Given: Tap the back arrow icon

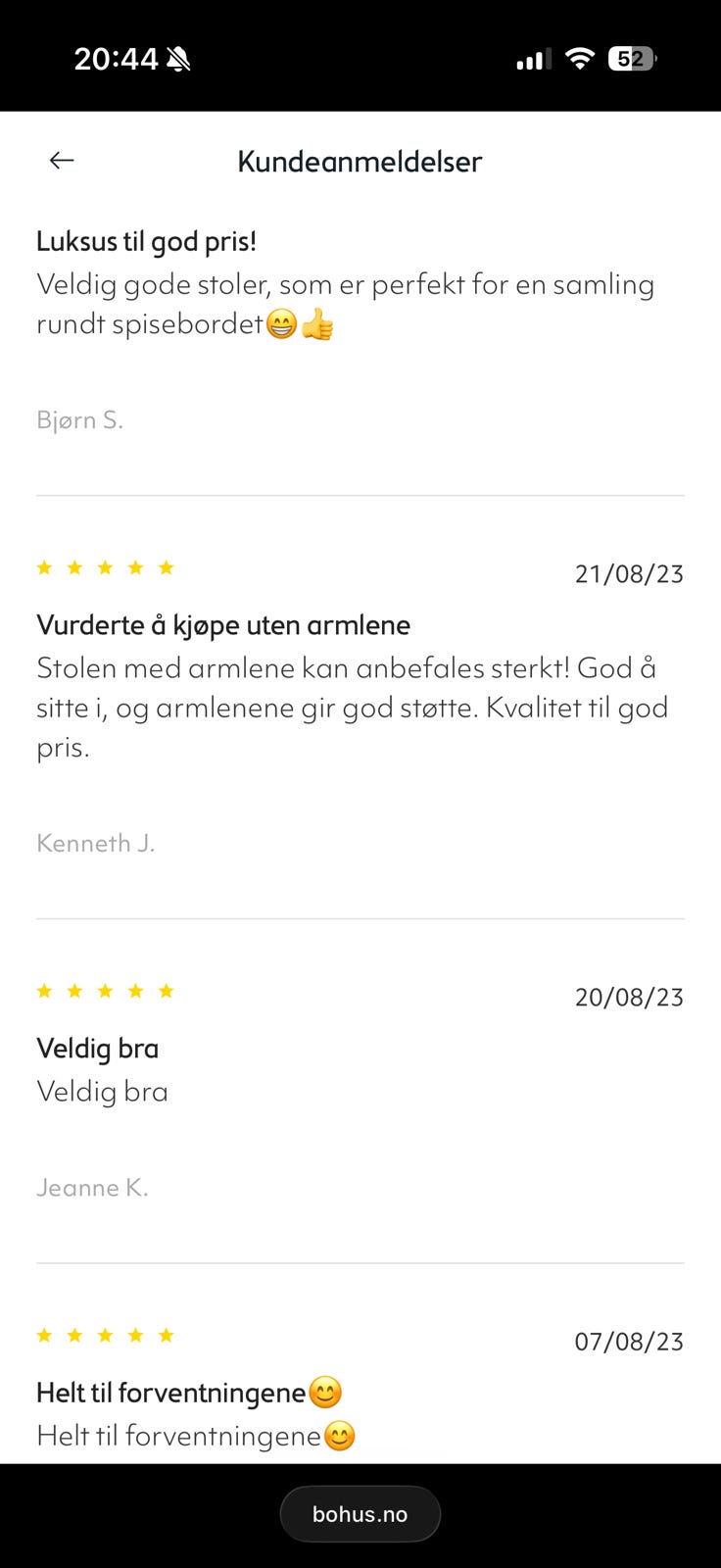Looking at the screenshot, I should (61, 160).
